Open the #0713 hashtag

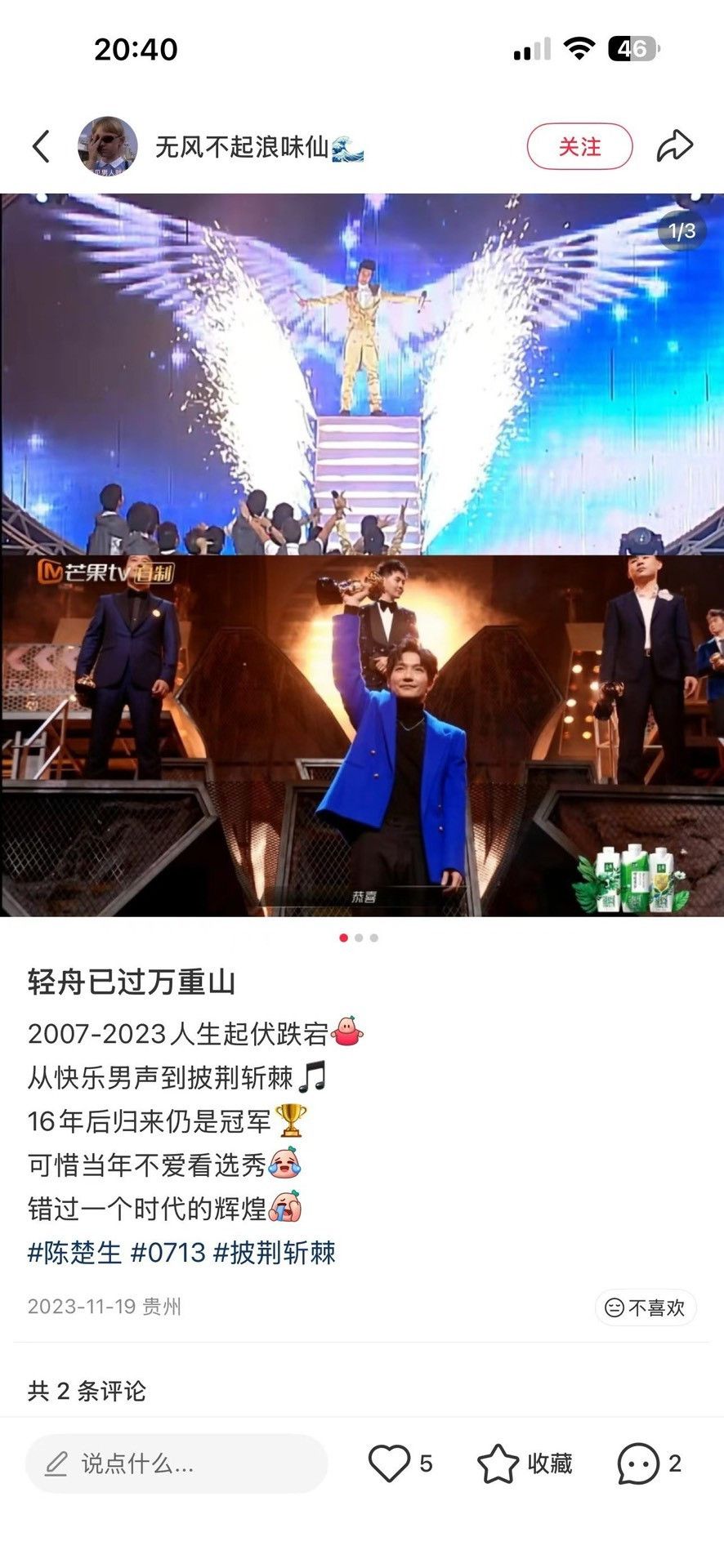point(168,1253)
